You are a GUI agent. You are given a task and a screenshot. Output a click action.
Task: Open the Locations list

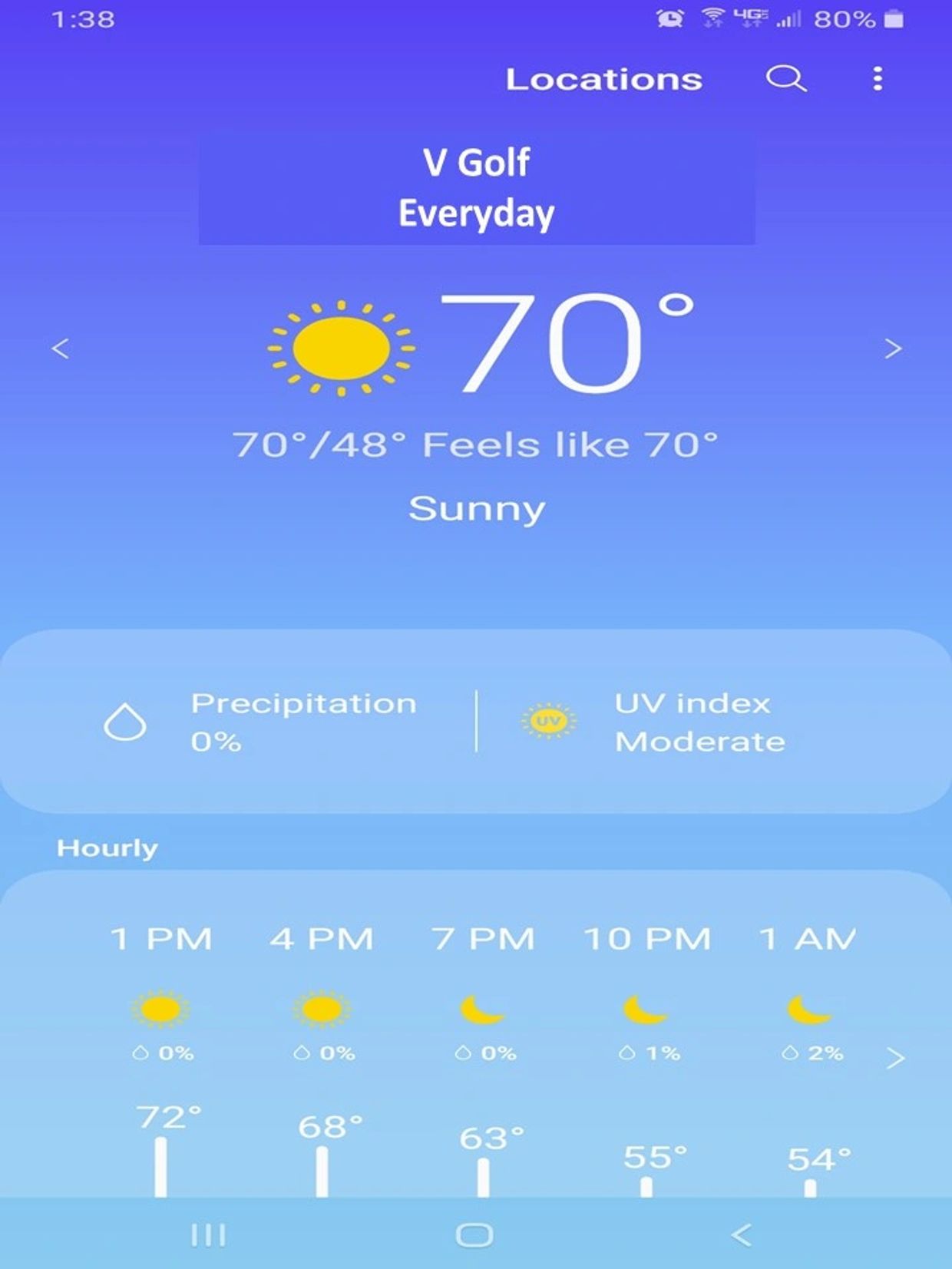[x=603, y=80]
